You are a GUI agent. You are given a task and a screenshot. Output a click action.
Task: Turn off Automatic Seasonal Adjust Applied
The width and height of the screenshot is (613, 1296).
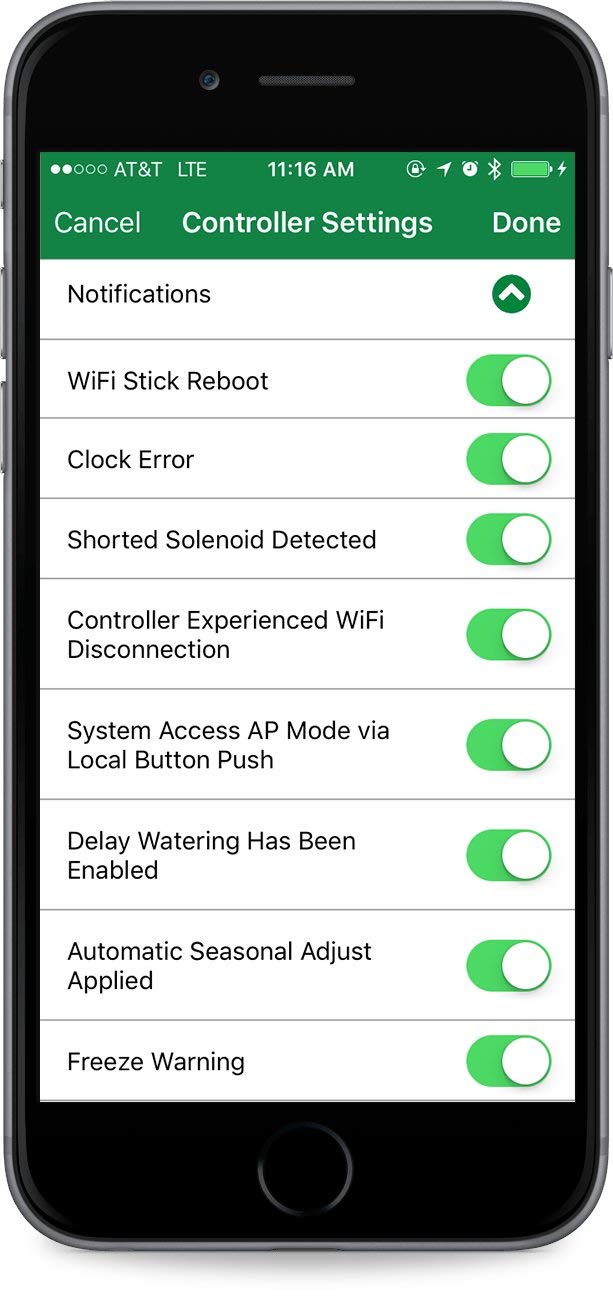tap(508, 966)
